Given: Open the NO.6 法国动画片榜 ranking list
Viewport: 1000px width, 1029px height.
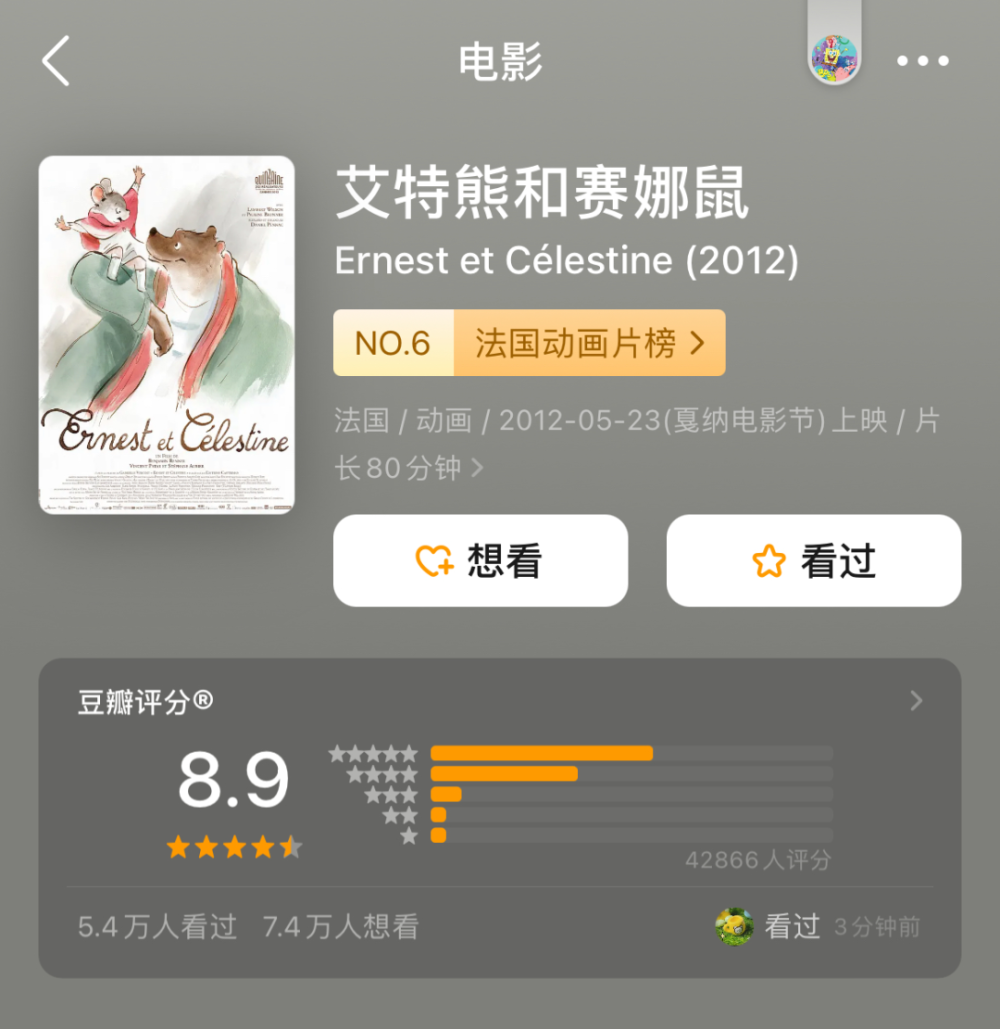Looking at the screenshot, I should (529, 343).
